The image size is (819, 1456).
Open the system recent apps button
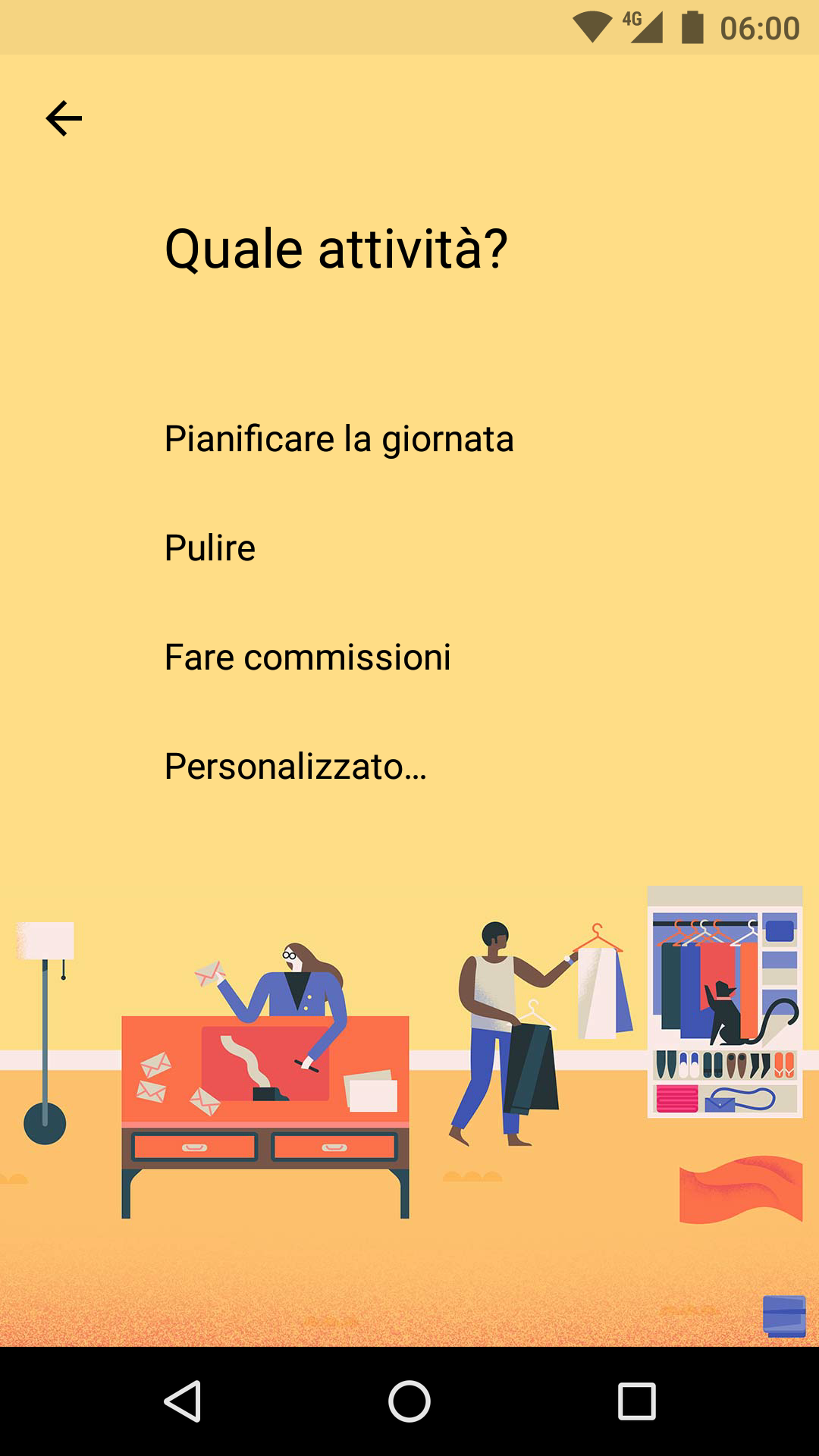[x=637, y=1401]
